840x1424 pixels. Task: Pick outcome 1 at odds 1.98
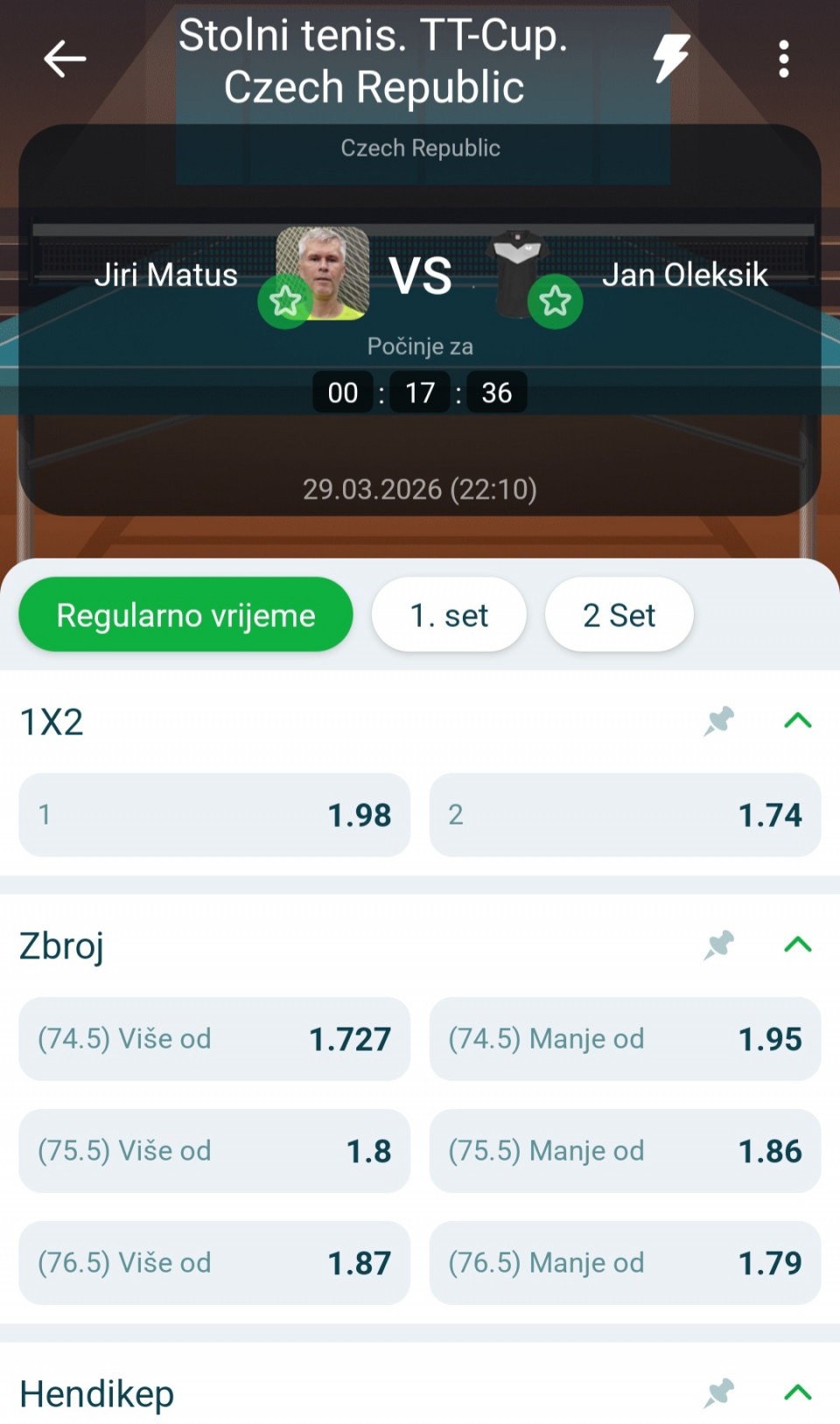coord(214,815)
